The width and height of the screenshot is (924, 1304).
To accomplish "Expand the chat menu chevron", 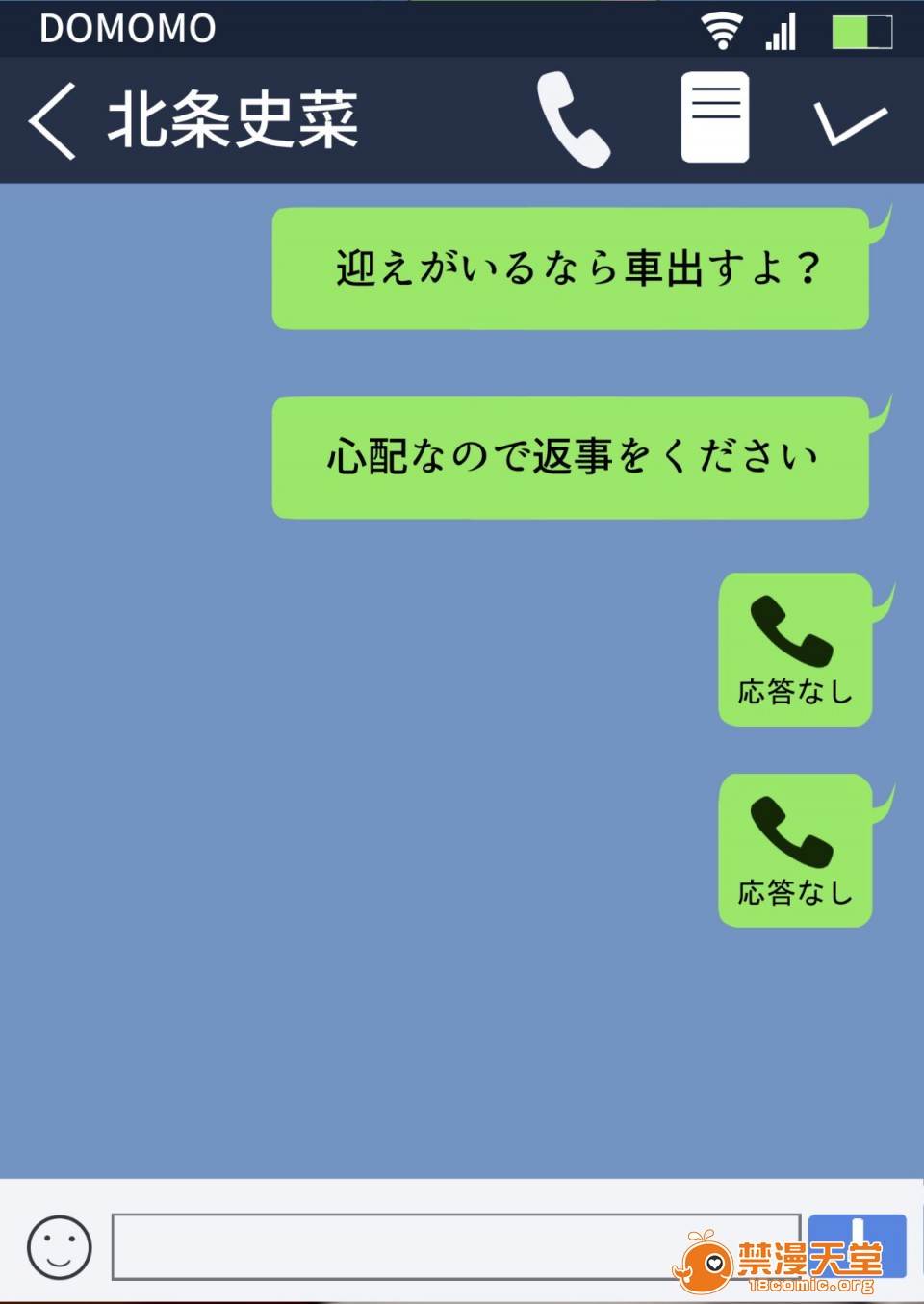I will [x=850, y=122].
